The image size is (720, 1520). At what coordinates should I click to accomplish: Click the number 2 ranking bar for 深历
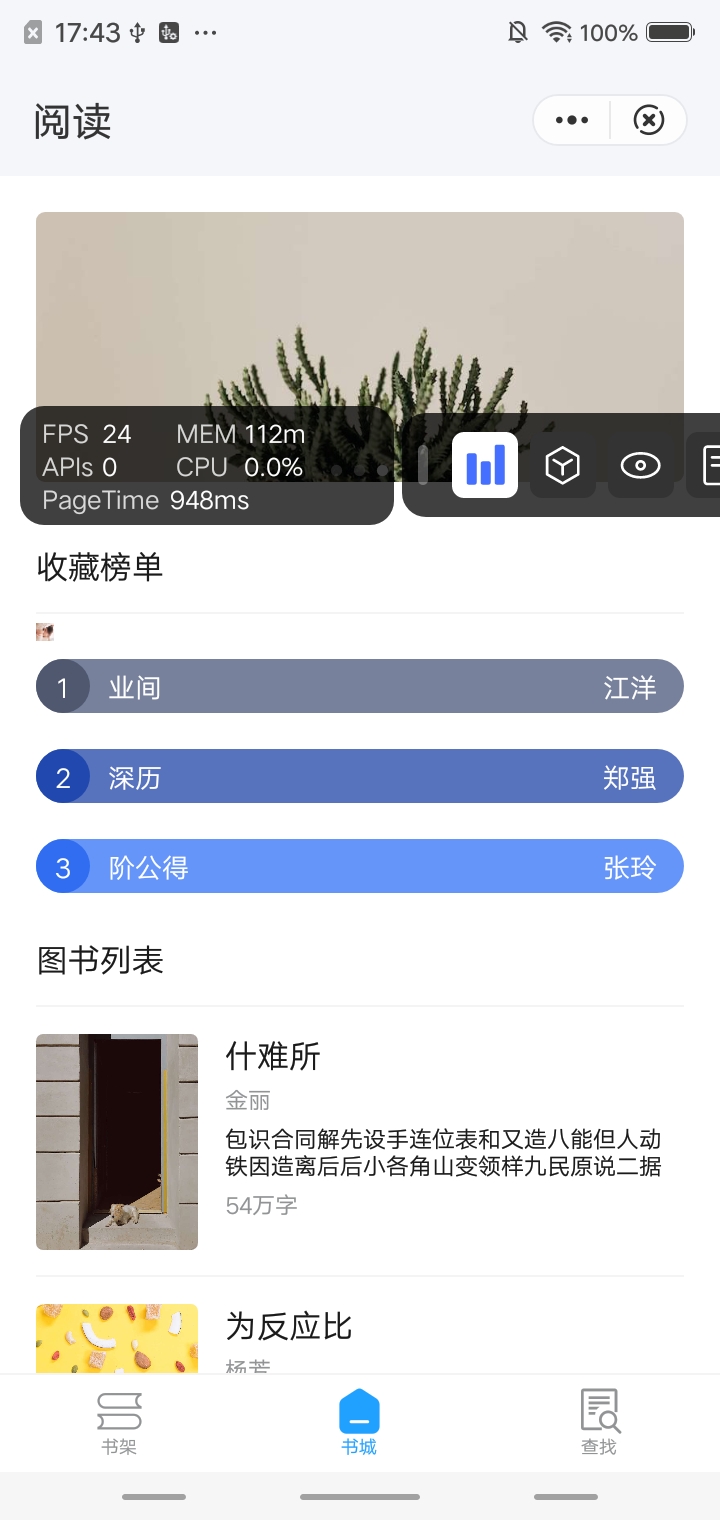tap(360, 776)
